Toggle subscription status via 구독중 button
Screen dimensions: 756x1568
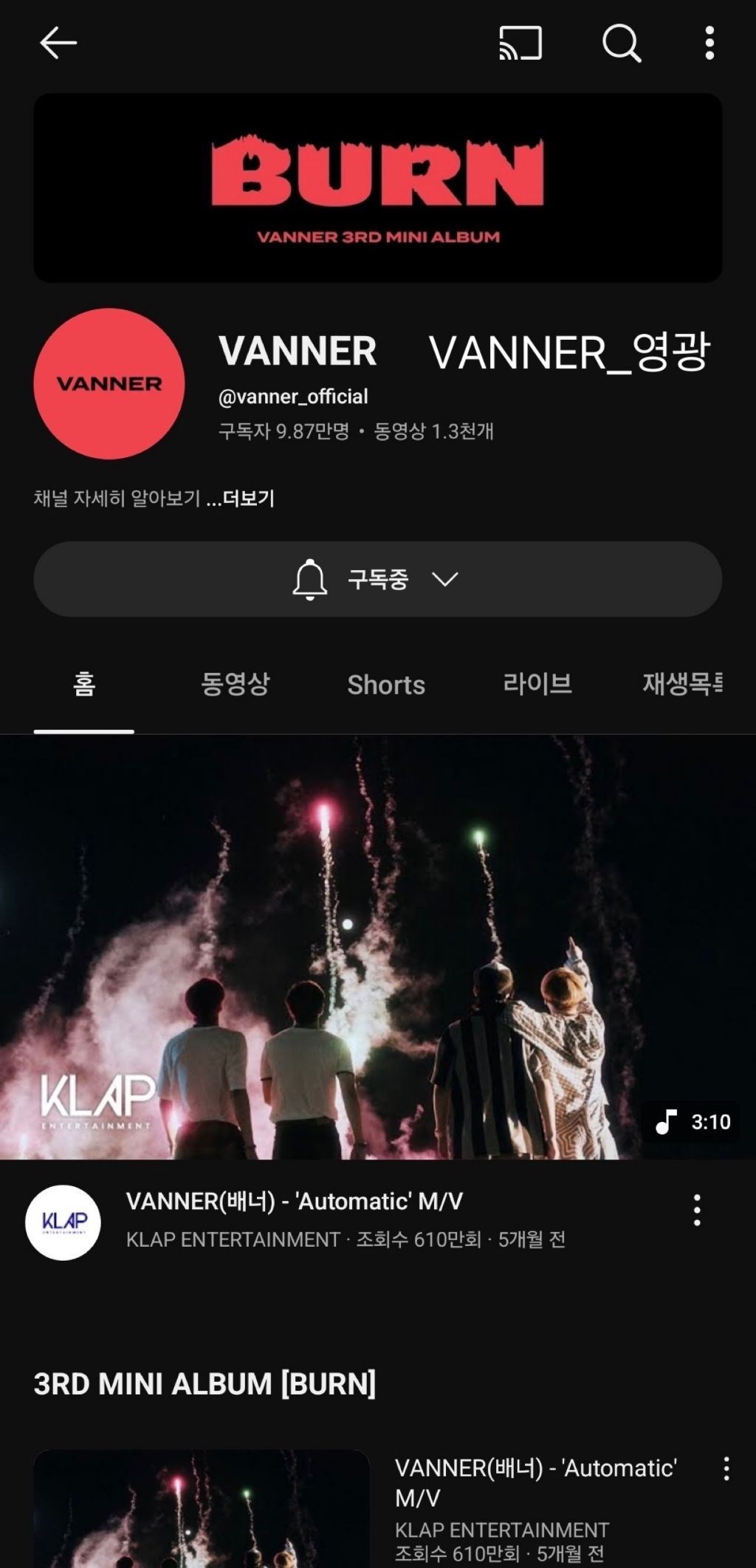click(x=378, y=581)
